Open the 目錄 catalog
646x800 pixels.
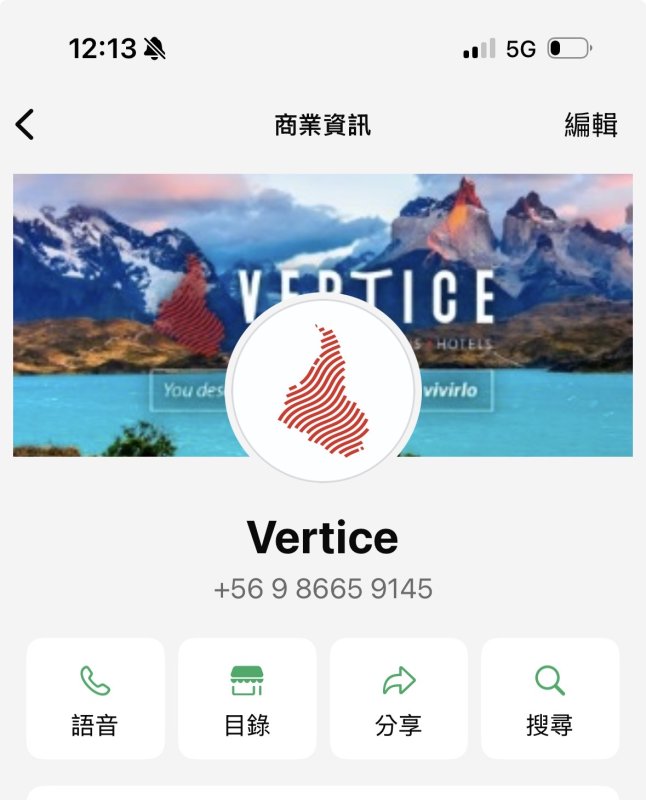point(247,698)
